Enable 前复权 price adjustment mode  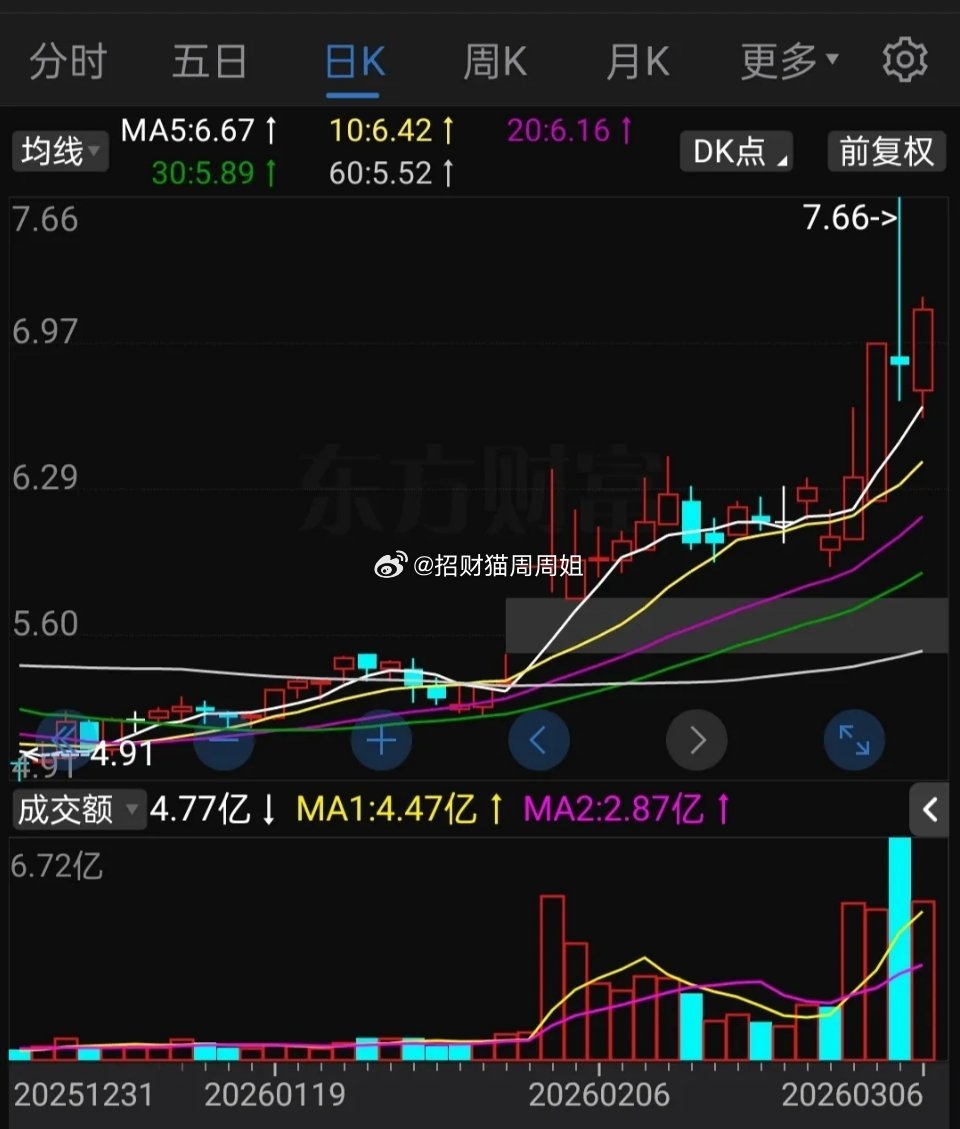pos(885,151)
